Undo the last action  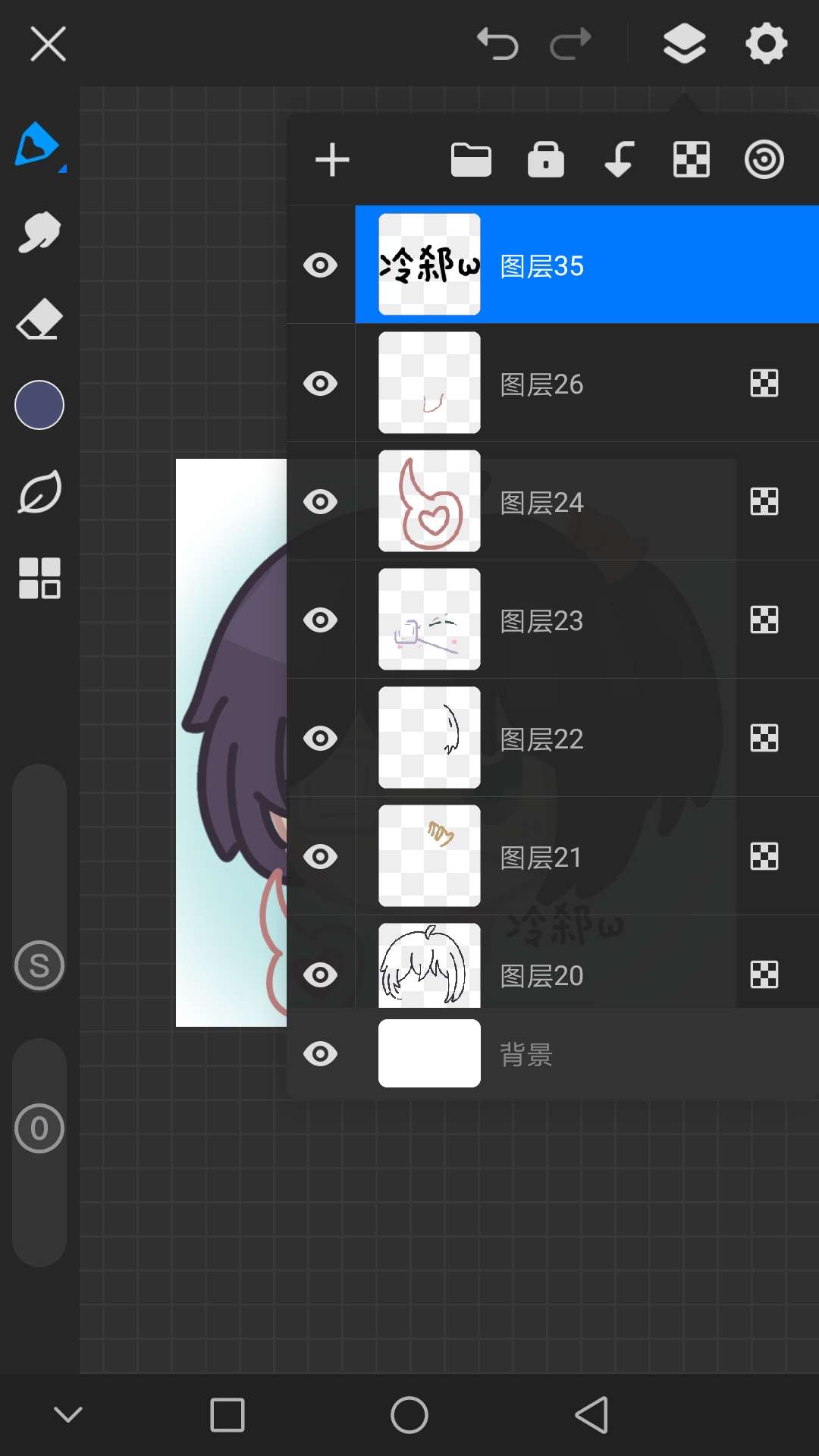pos(497,43)
